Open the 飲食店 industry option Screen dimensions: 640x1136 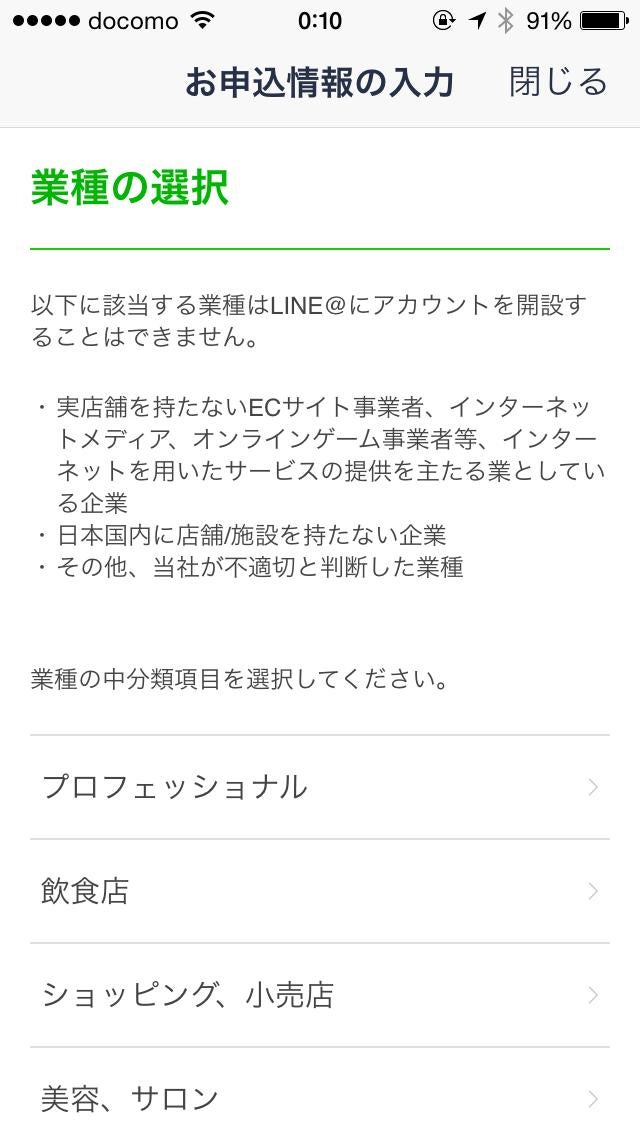[x=320, y=891]
